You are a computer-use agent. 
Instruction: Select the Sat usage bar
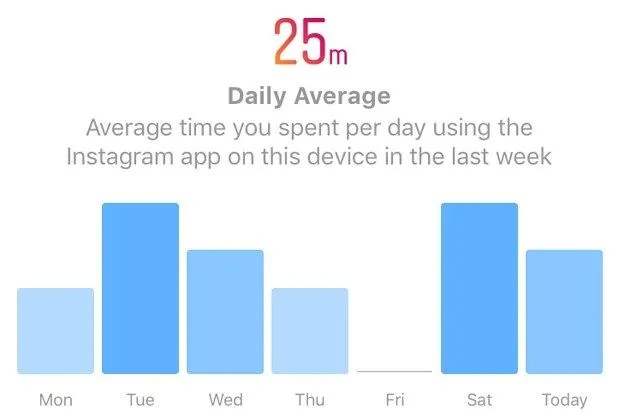479,288
